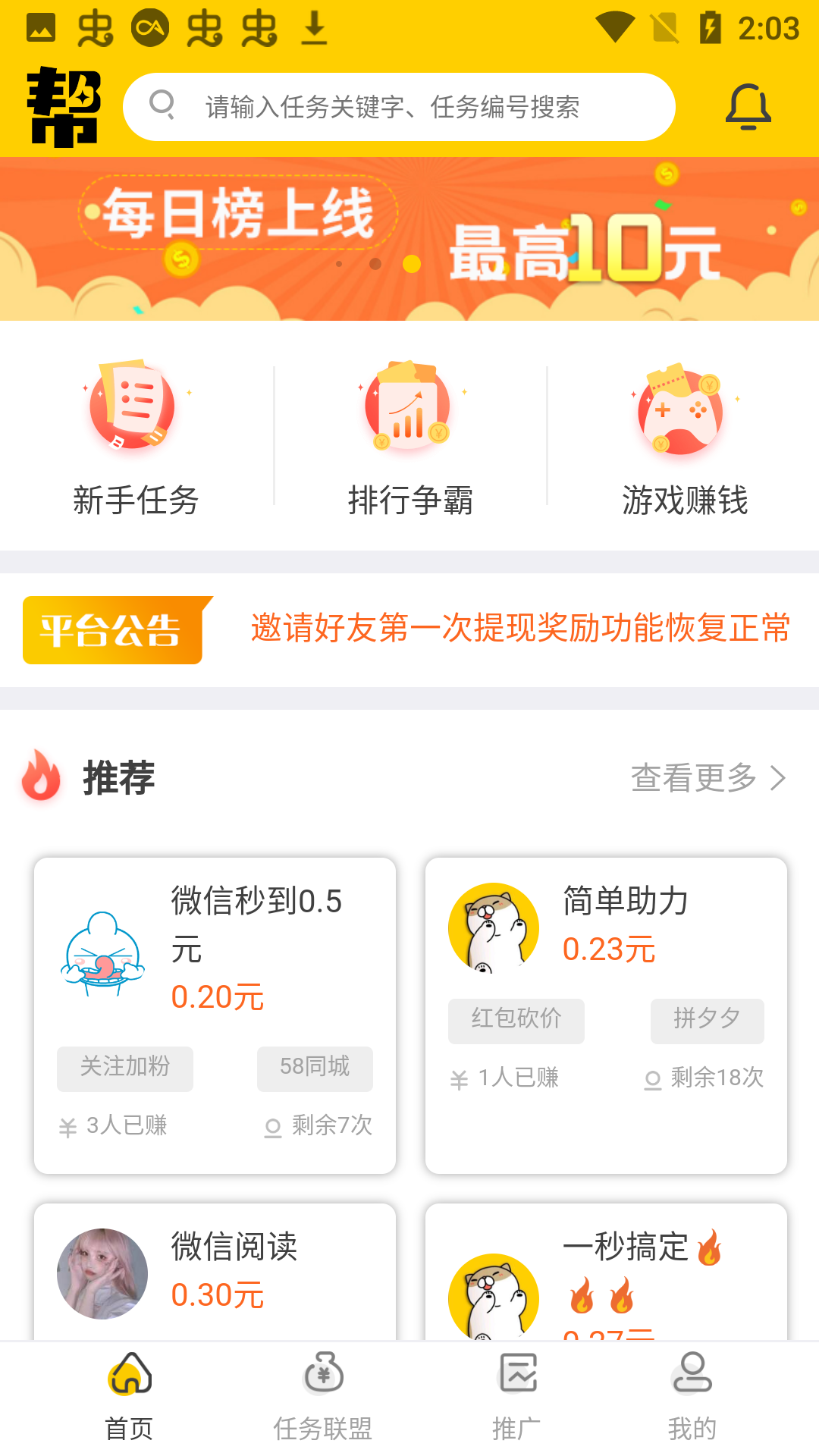
Task: Tap the 游戏赚钱 game controller icon
Action: pos(683,413)
